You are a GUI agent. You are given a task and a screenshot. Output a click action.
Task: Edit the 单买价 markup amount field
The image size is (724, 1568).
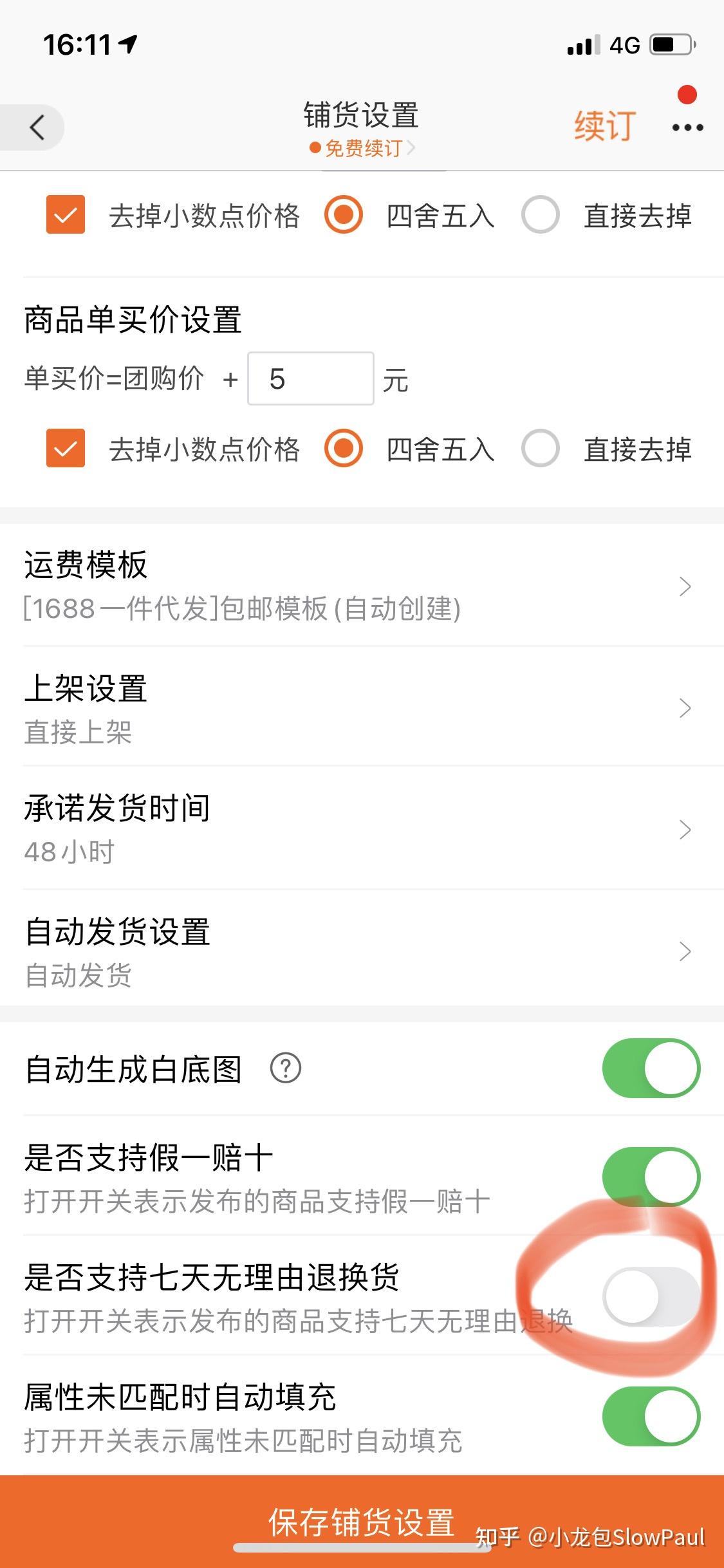[310, 379]
